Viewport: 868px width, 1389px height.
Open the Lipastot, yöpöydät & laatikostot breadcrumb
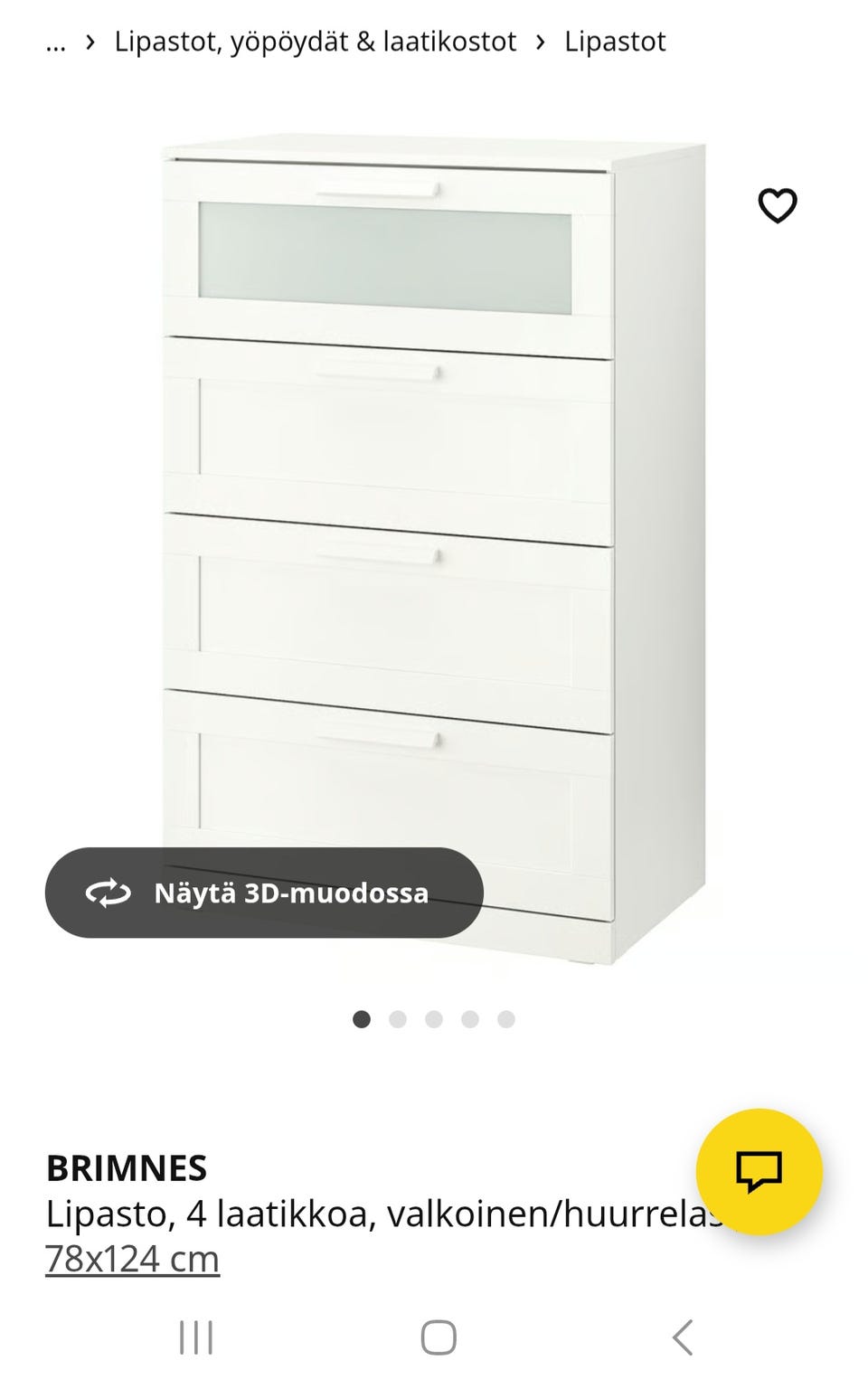(x=315, y=42)
